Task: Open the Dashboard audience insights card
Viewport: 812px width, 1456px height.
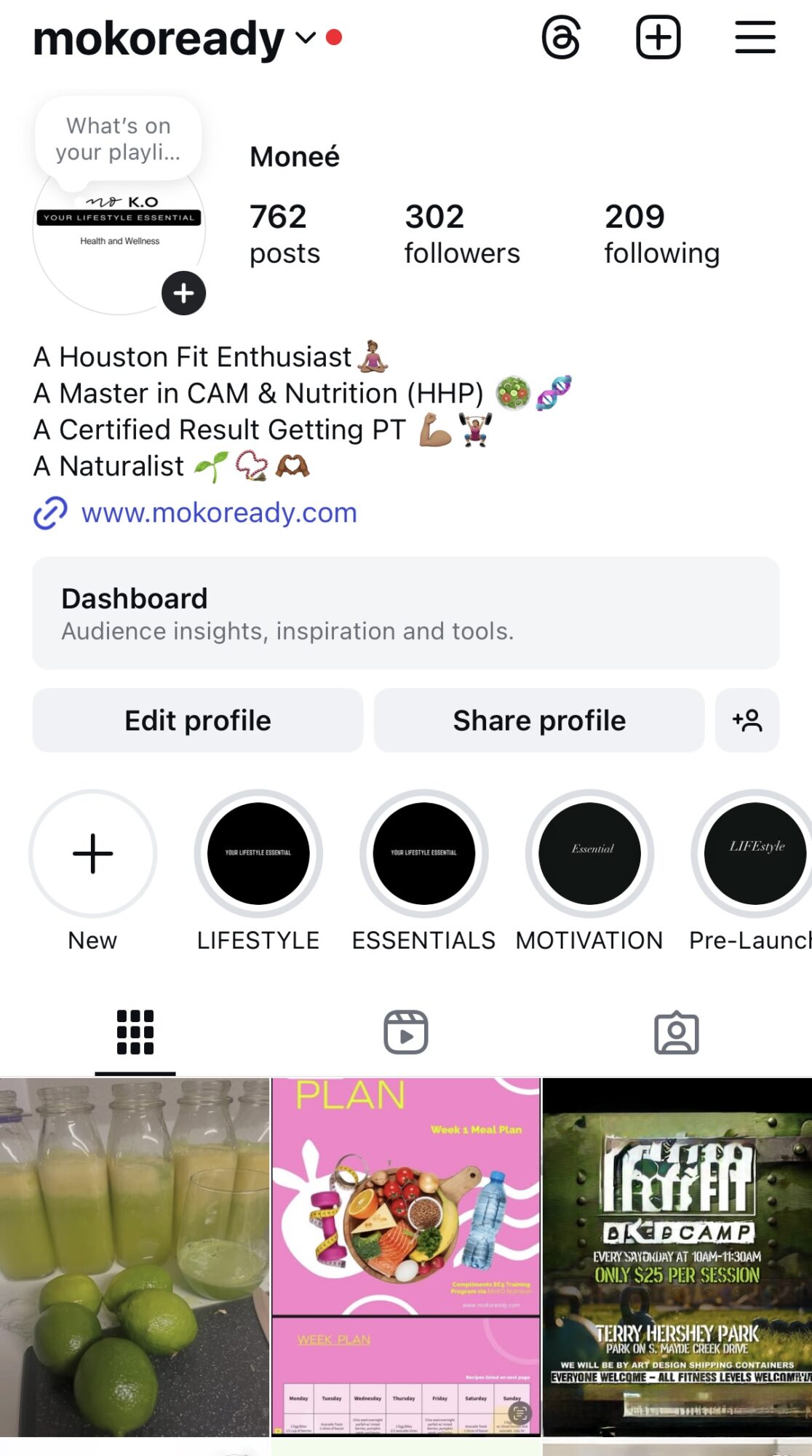Action: pos(406,613)
